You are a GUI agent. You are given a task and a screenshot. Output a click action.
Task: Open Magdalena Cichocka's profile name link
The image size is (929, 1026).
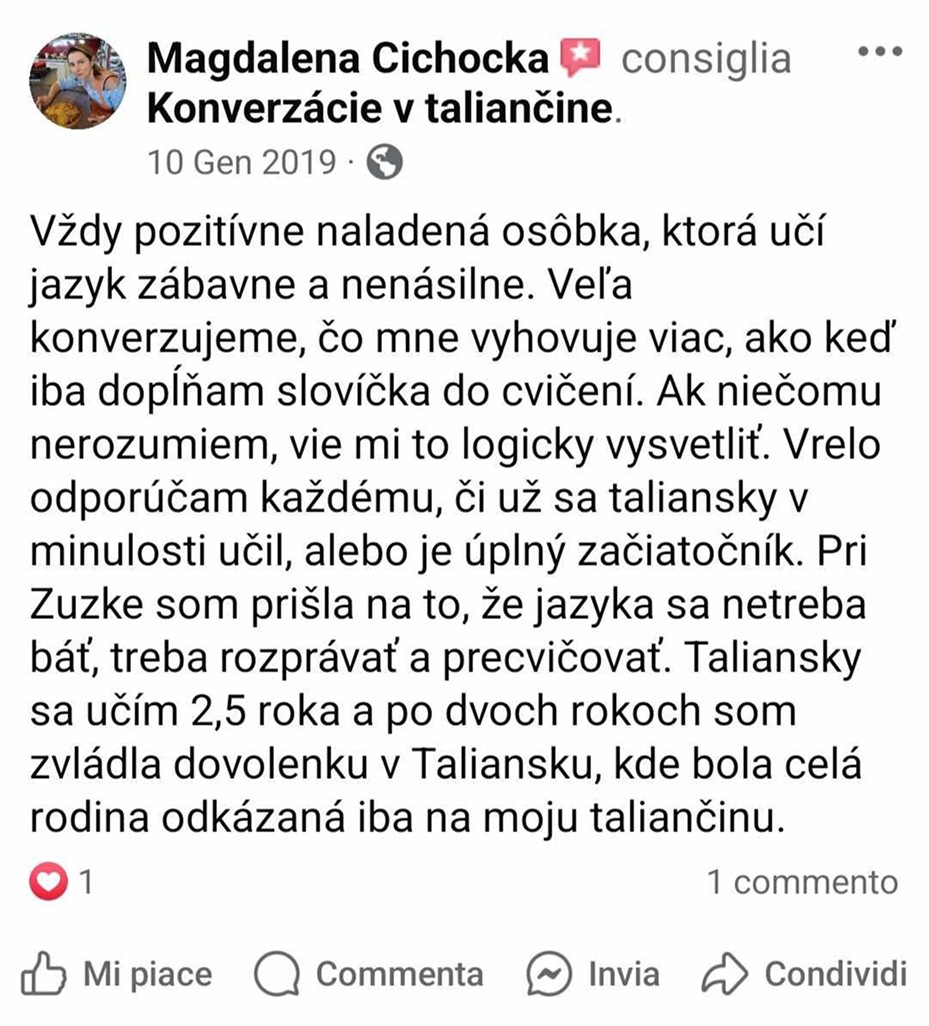pos(348,59)
